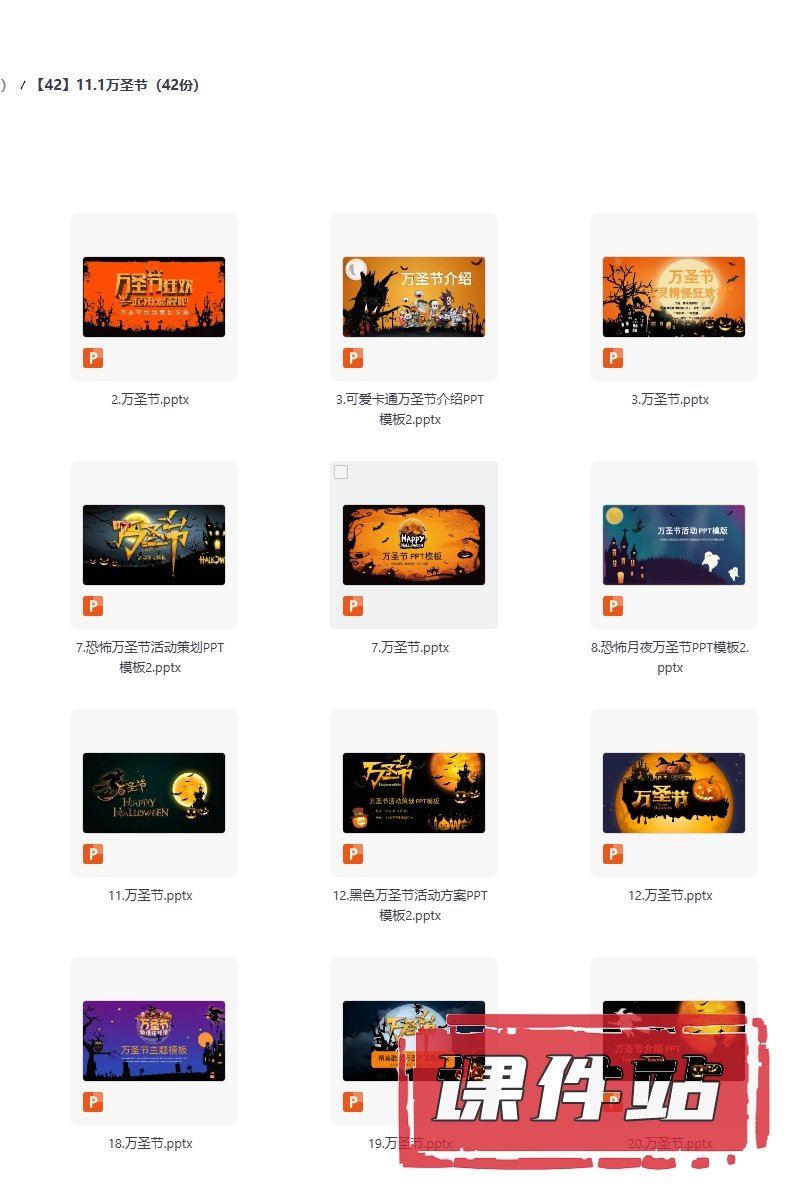Screen dimensions: 800x1200
Task: Open 12.黑色万圣节活动方案PPT模板2.pptx
Action: pyautogui.click(x=414, y=793)
